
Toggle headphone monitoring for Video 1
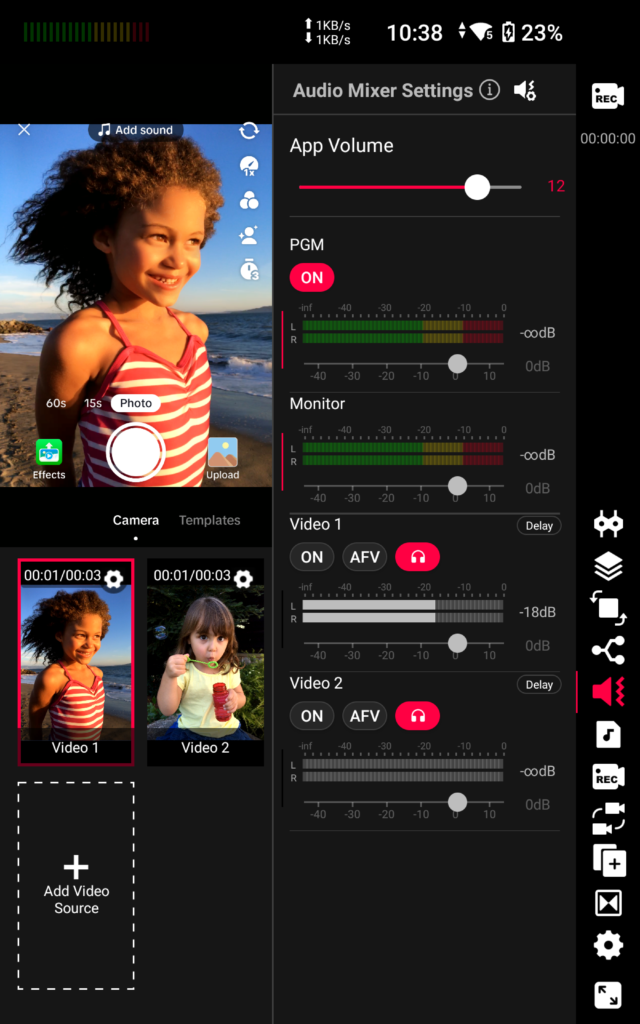(x=418, y=557)
